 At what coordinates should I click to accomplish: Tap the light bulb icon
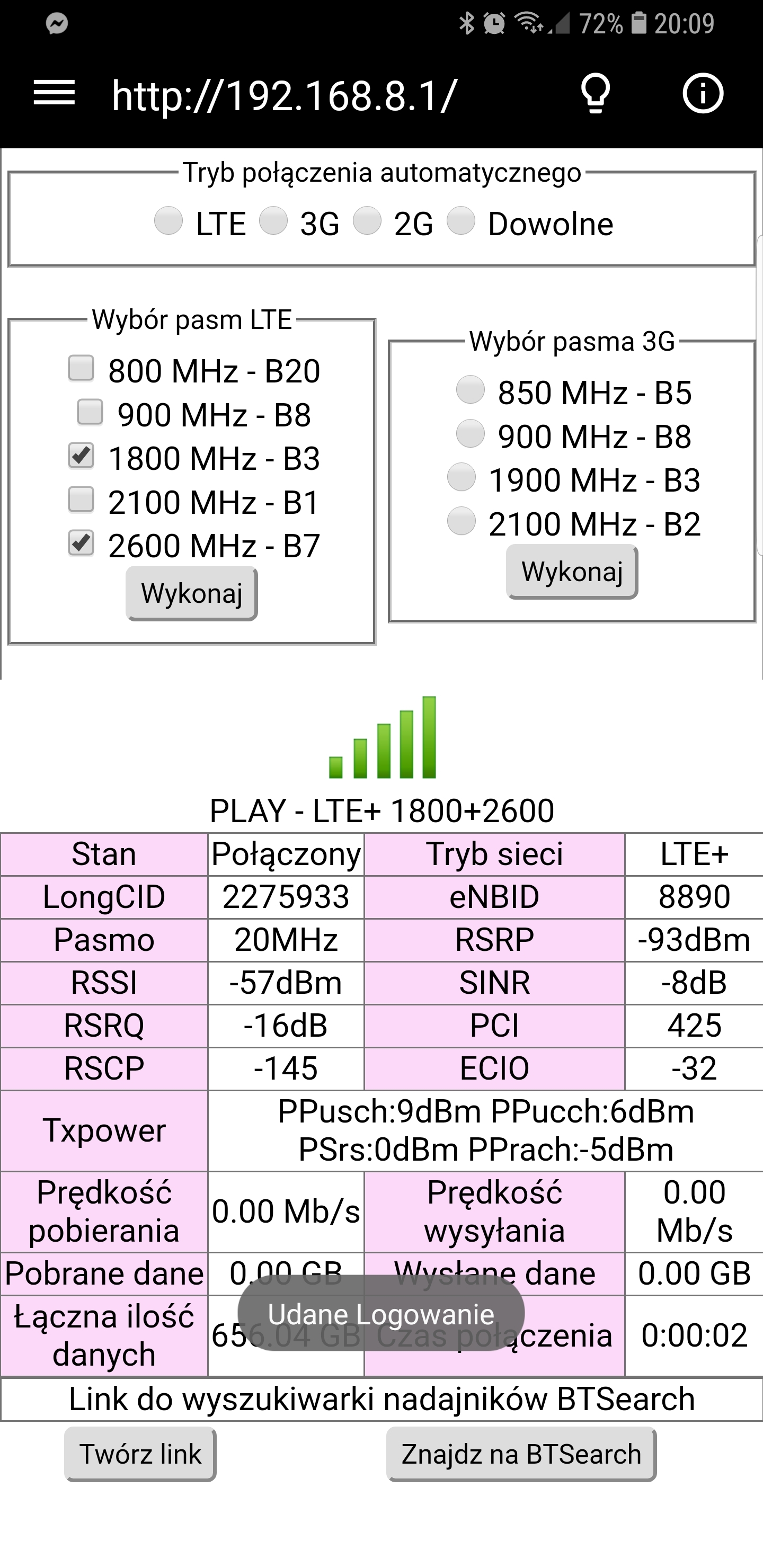click(x=595, y=94)
